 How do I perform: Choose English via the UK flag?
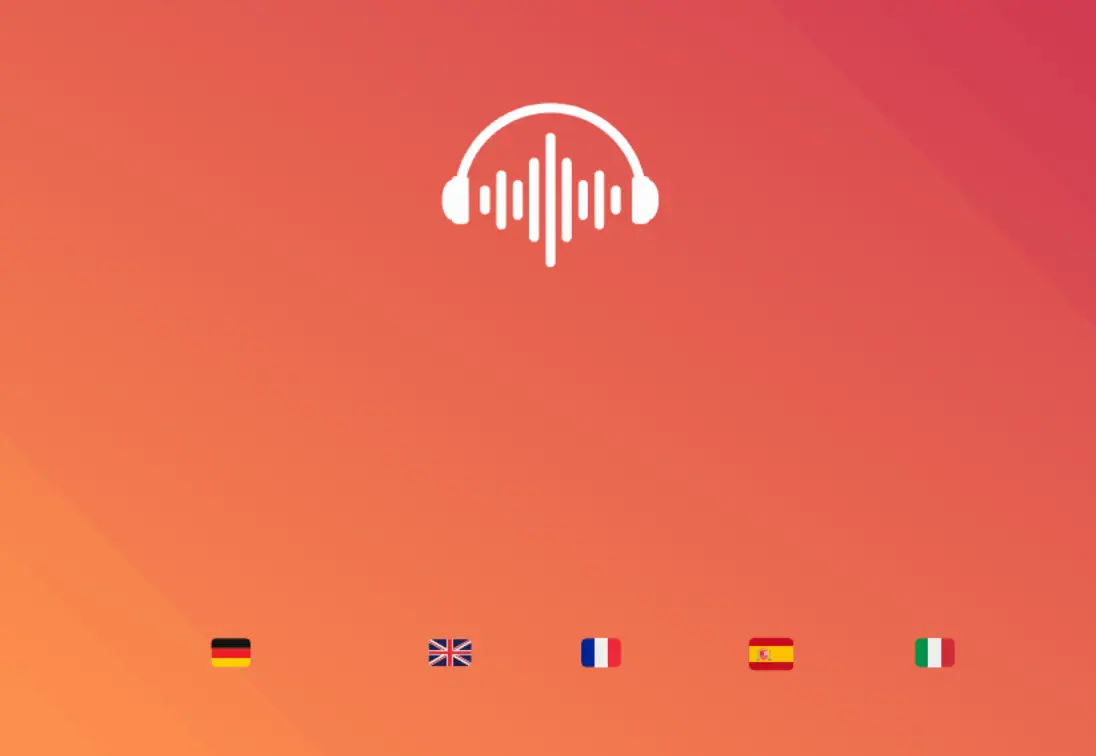(449, 653)
